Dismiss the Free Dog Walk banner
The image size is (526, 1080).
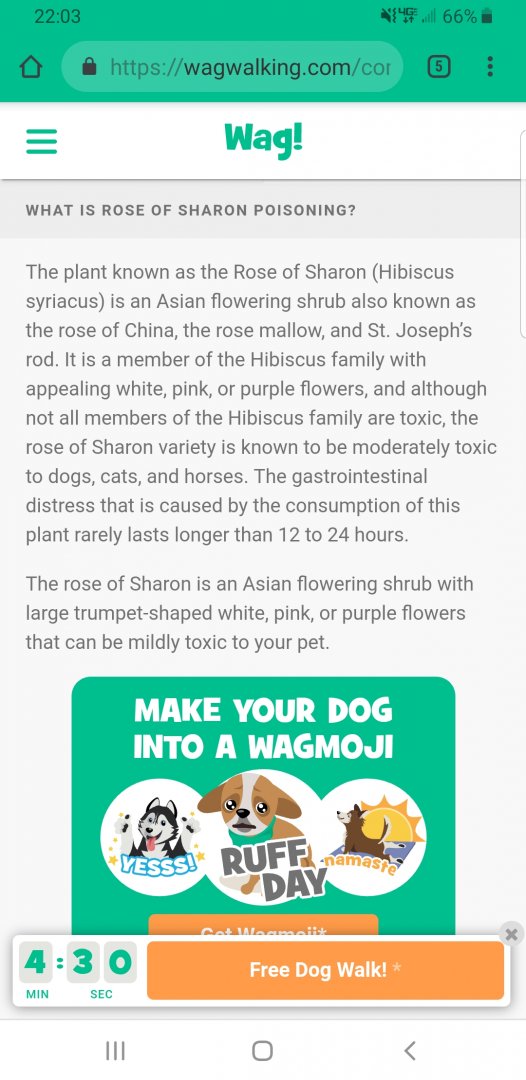pos(511,934)
